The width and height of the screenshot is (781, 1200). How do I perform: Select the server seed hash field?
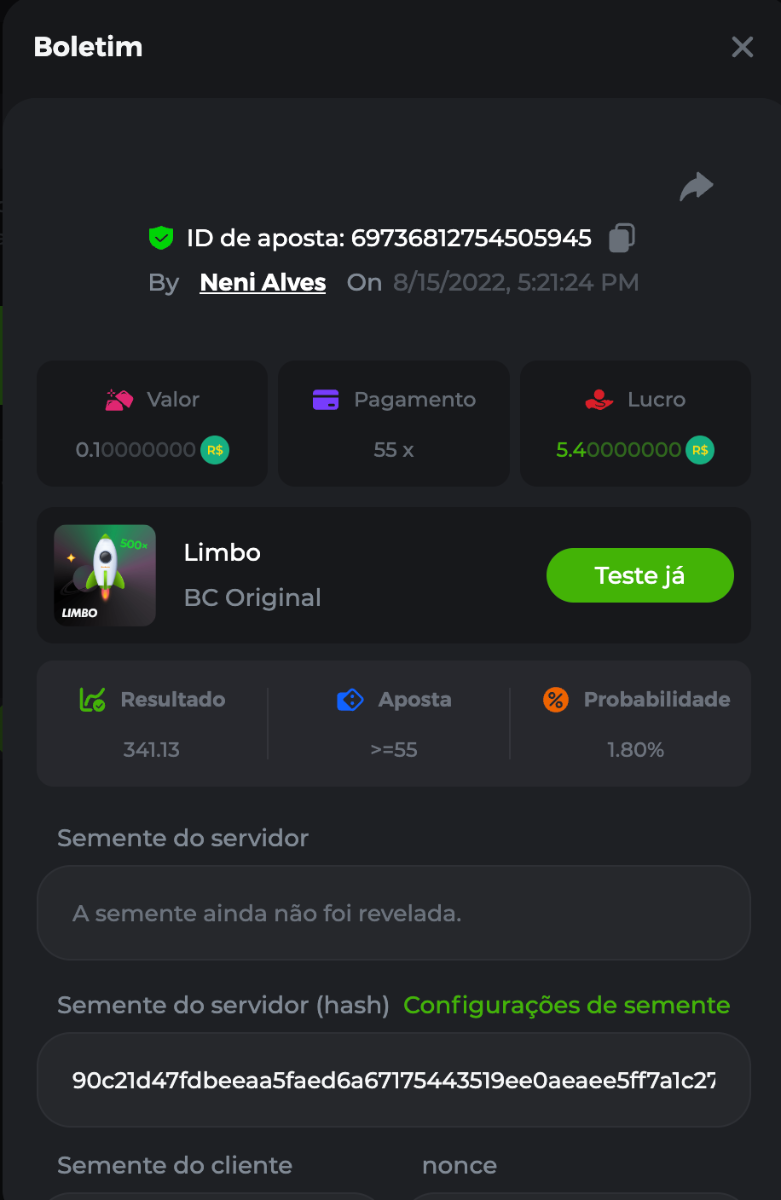tap(393, 1080)
